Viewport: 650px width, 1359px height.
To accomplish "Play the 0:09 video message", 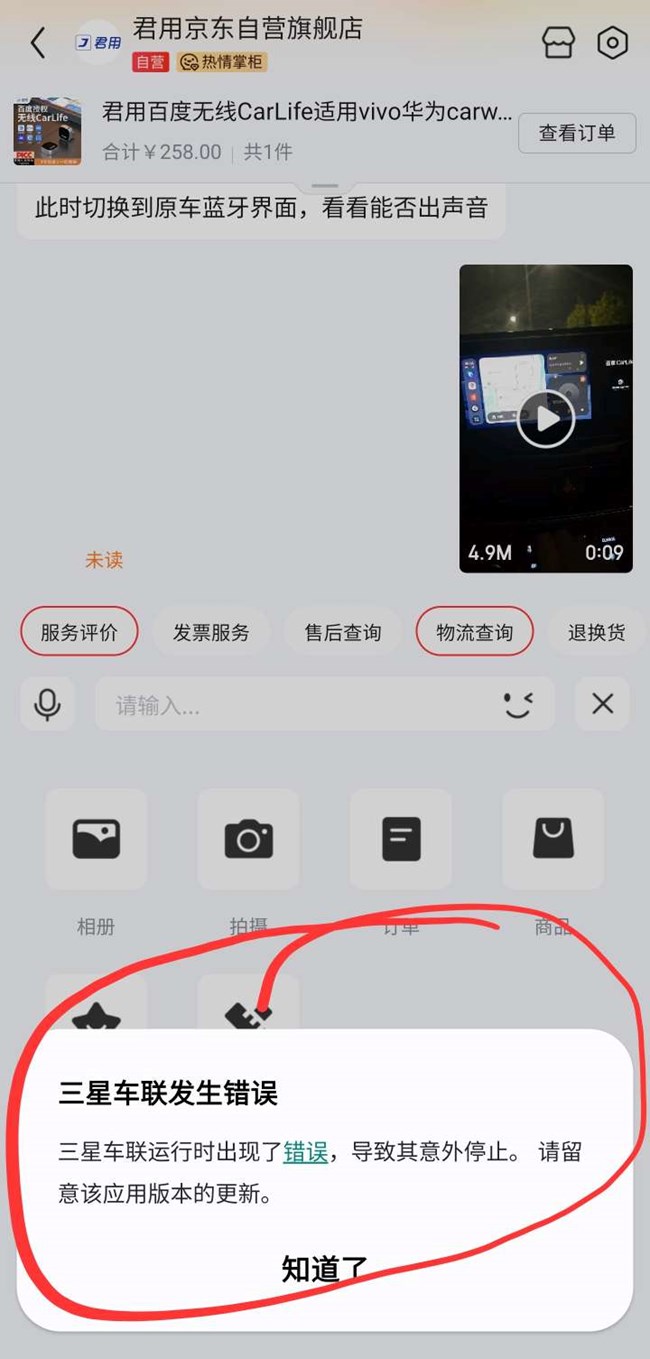I will click(x=546, y=418).
